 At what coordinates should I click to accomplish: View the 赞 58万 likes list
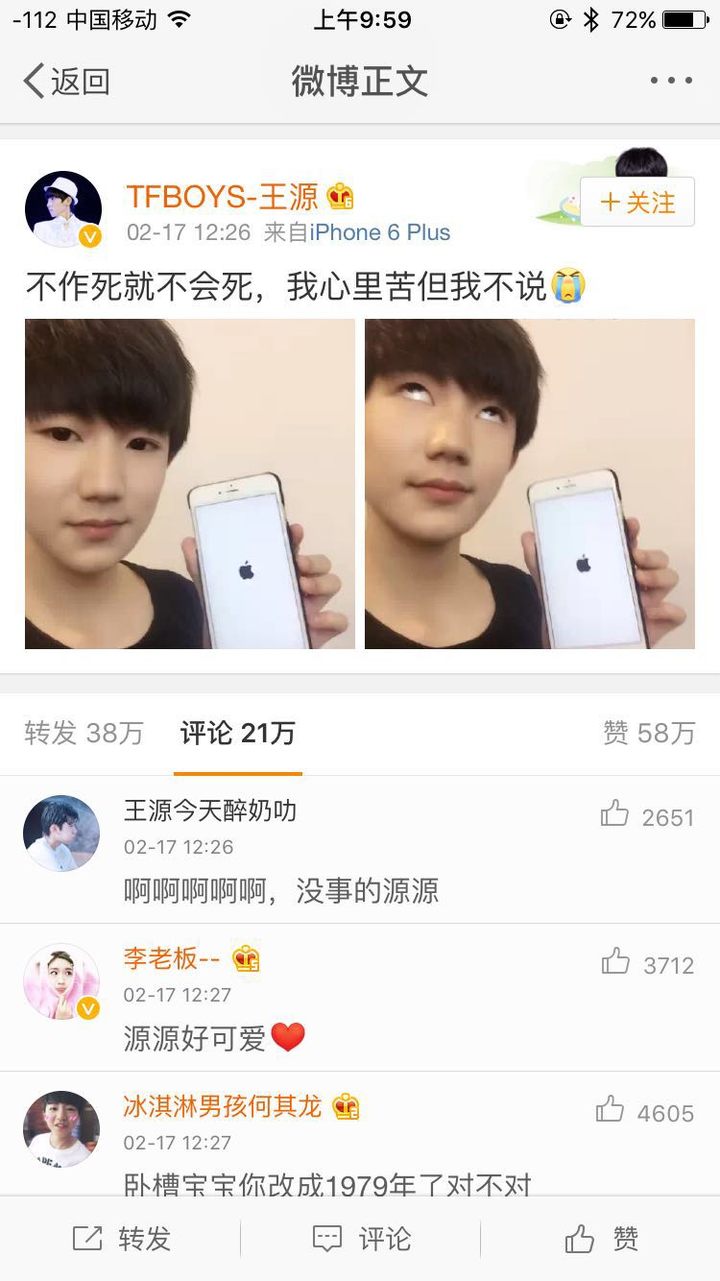[x=648, y=733]
